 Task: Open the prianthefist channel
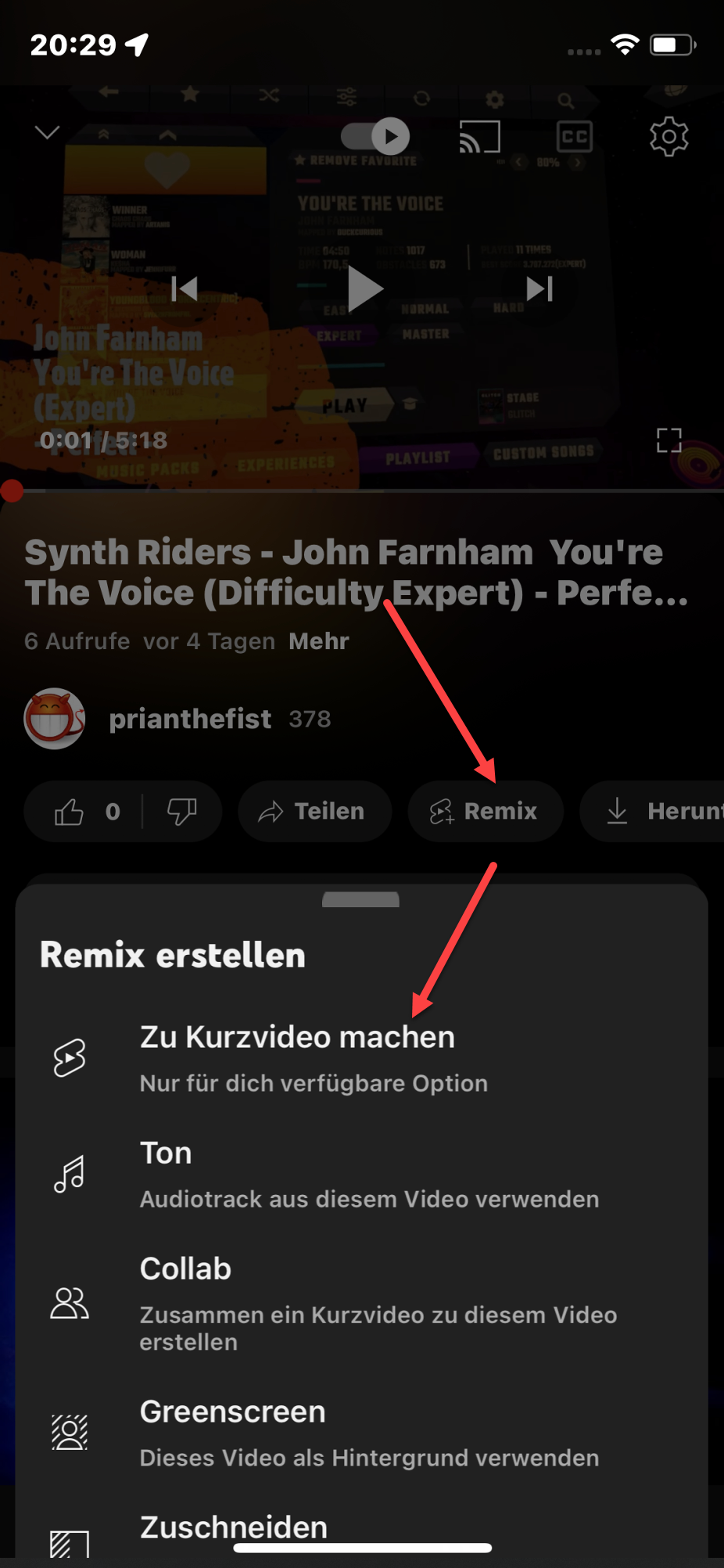(x=190, y=719)
